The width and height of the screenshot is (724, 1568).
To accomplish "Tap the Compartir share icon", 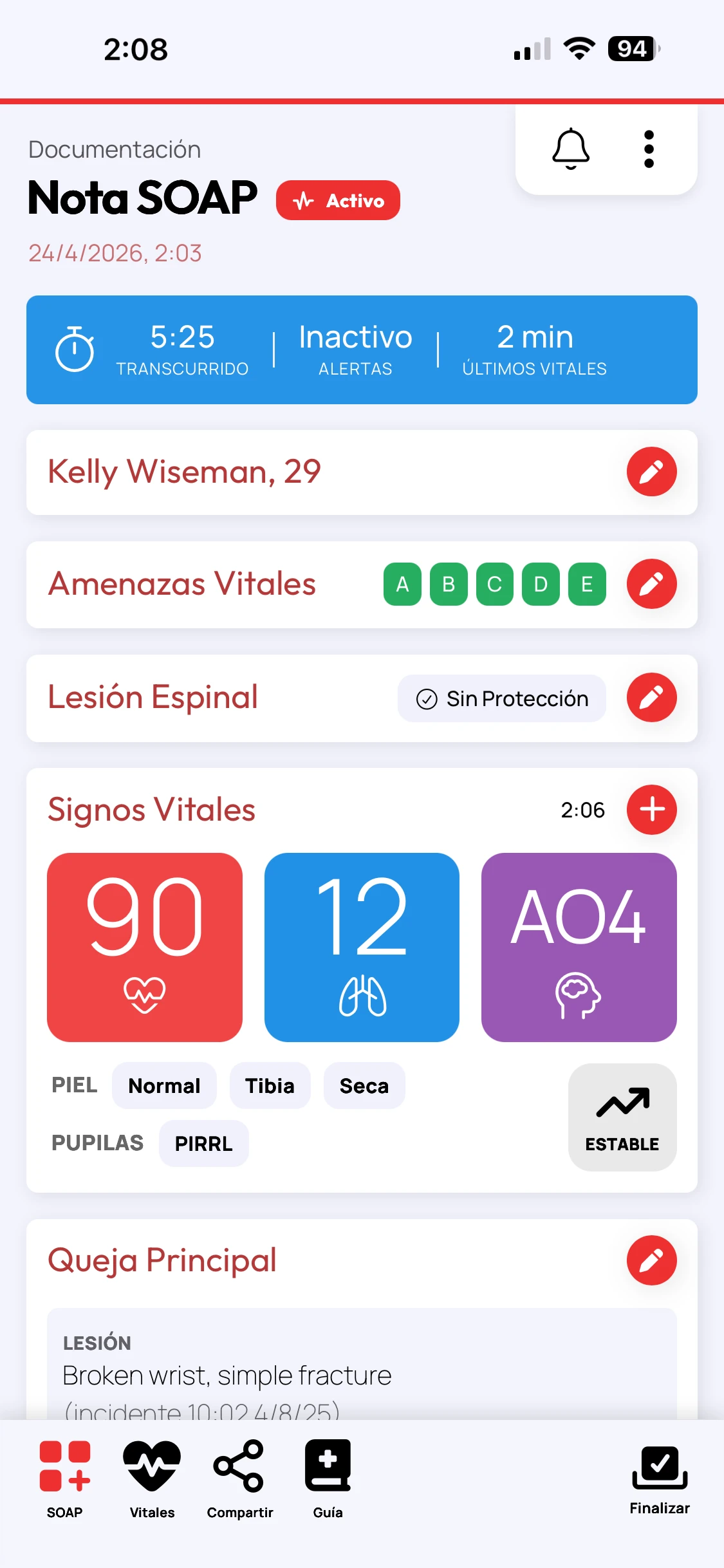I will pyautogui.click(x=239, y=1474).
